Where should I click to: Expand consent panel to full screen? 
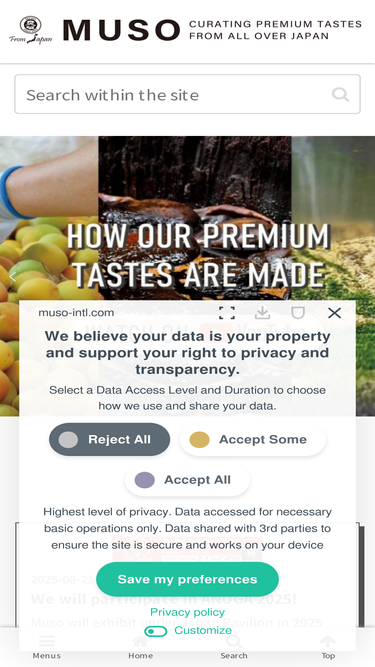tap(227, 313)
